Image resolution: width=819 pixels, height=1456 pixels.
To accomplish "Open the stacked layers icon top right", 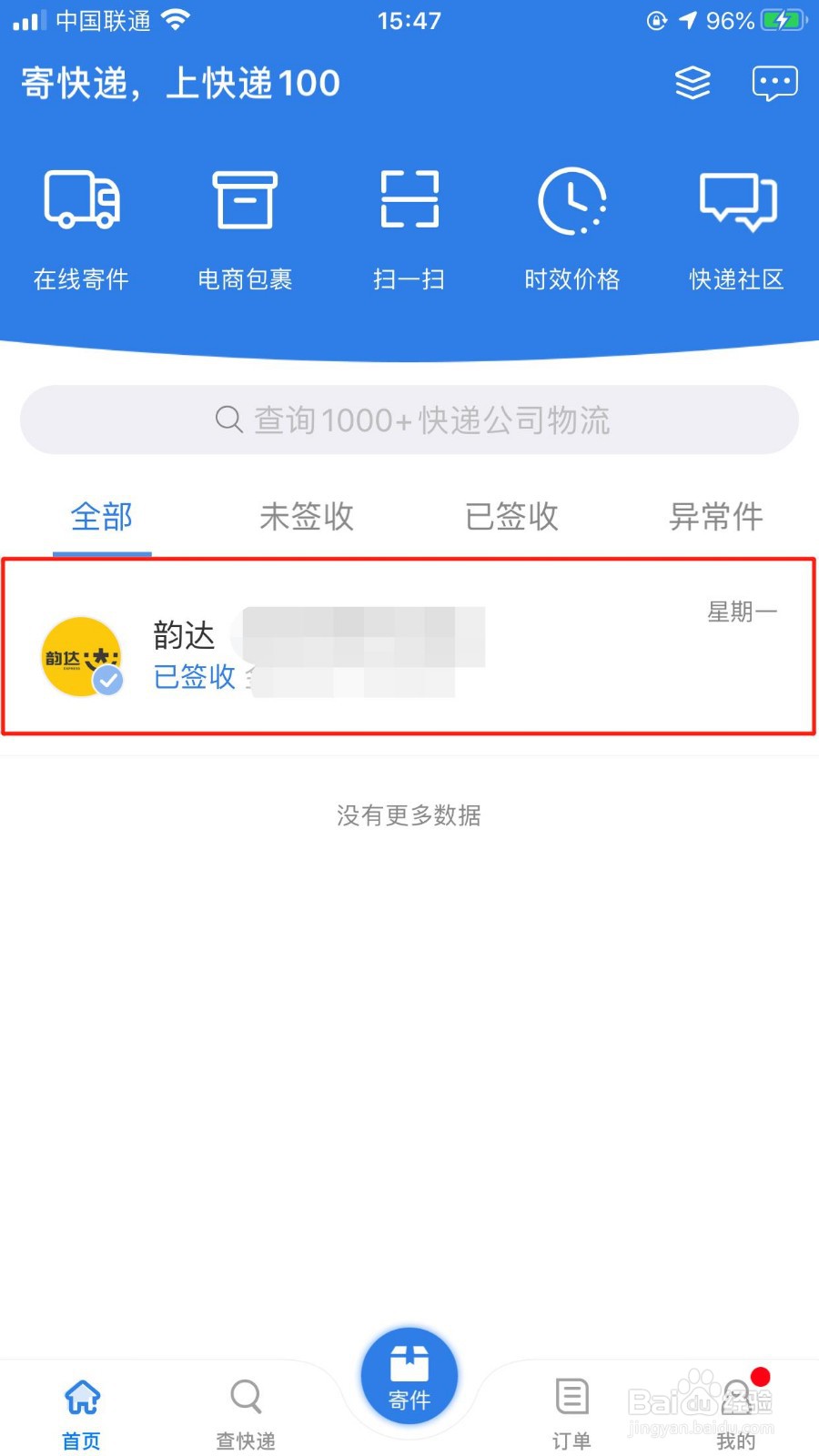I will coord(692,83).
